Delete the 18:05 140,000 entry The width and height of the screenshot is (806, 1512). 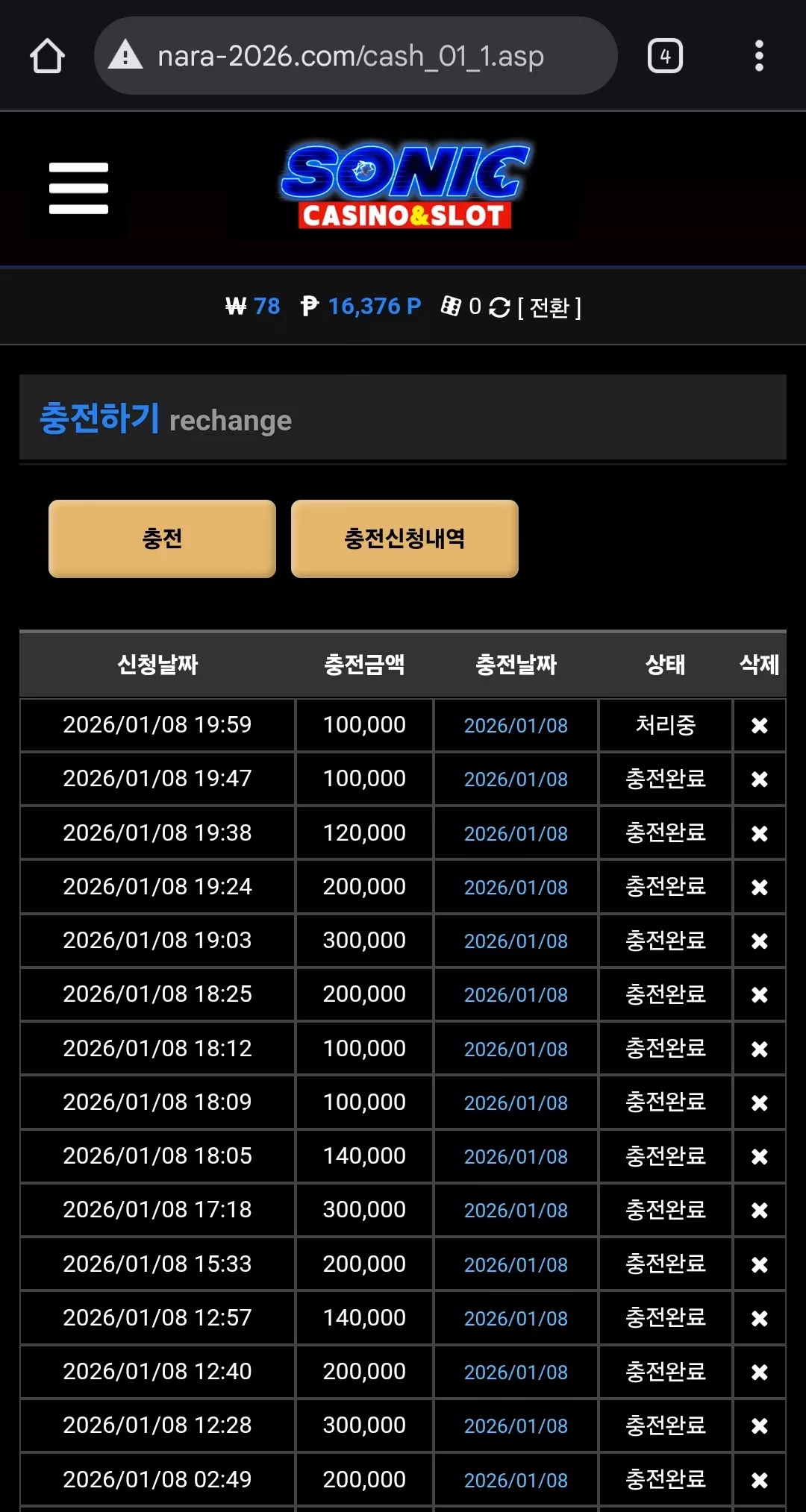(760, 1157)
